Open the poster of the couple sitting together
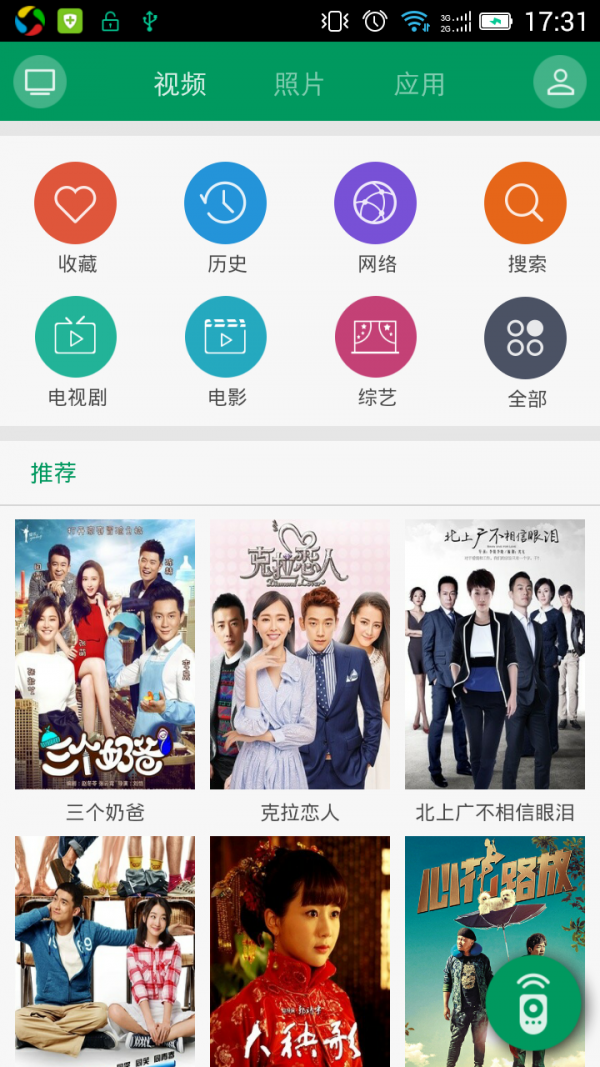Screen dimensions: 600x1067 [105, 950]
